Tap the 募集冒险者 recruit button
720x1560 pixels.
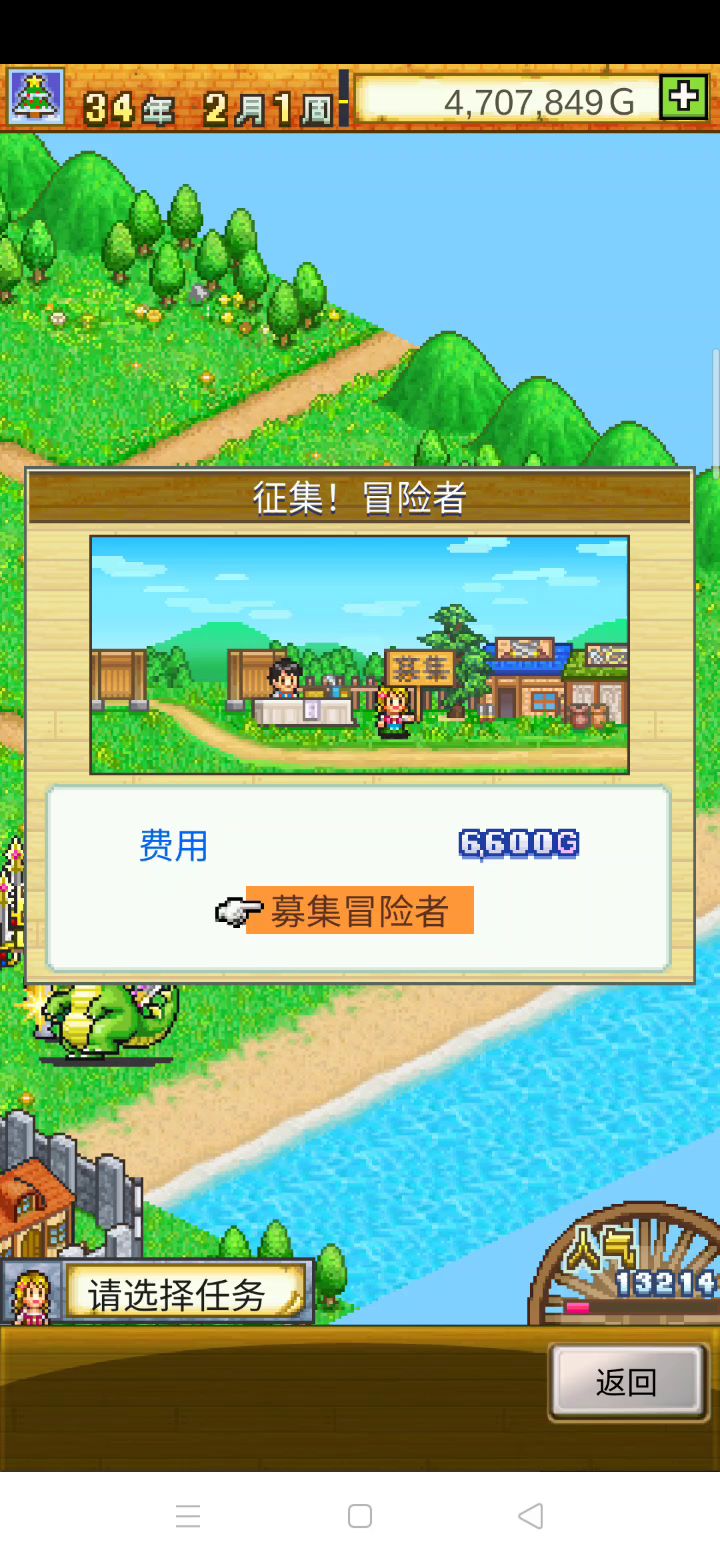click(359, 911)
